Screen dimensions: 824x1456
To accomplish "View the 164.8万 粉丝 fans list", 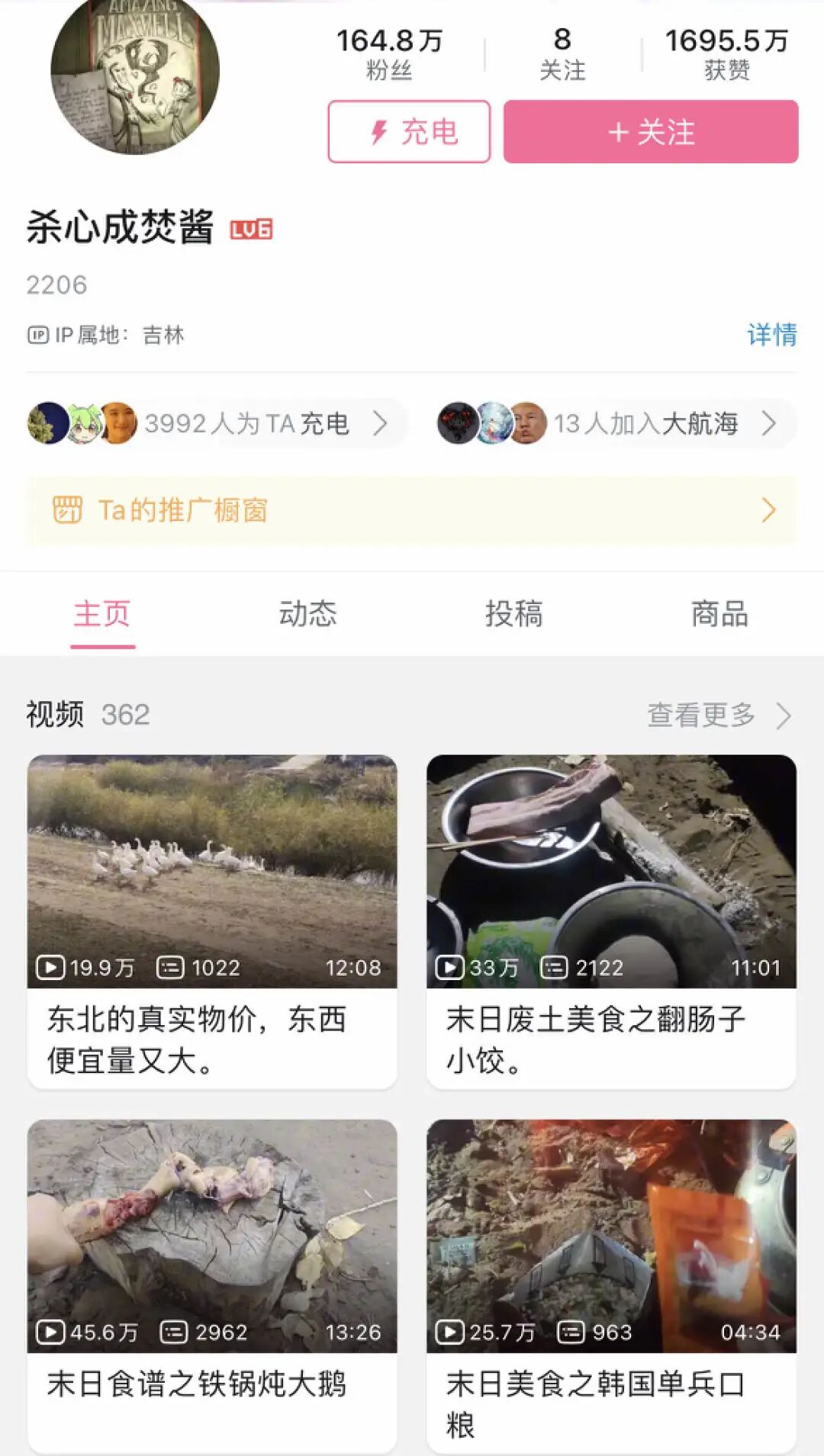I will coord(389,53).
